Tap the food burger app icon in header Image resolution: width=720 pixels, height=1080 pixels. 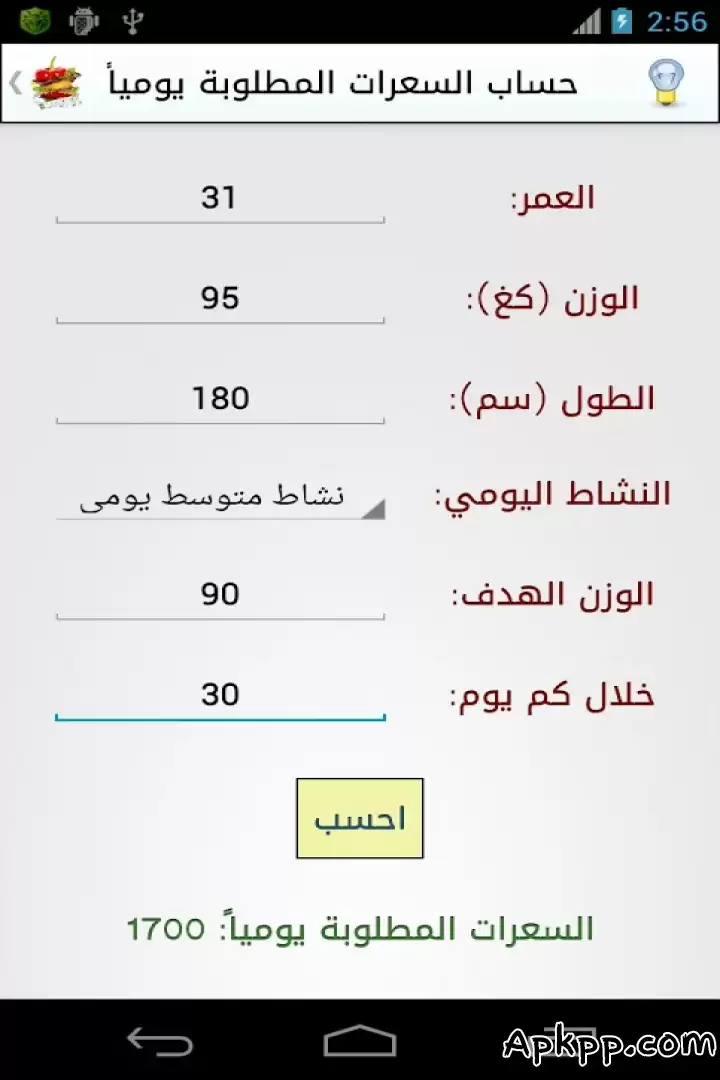pos(55,82)
